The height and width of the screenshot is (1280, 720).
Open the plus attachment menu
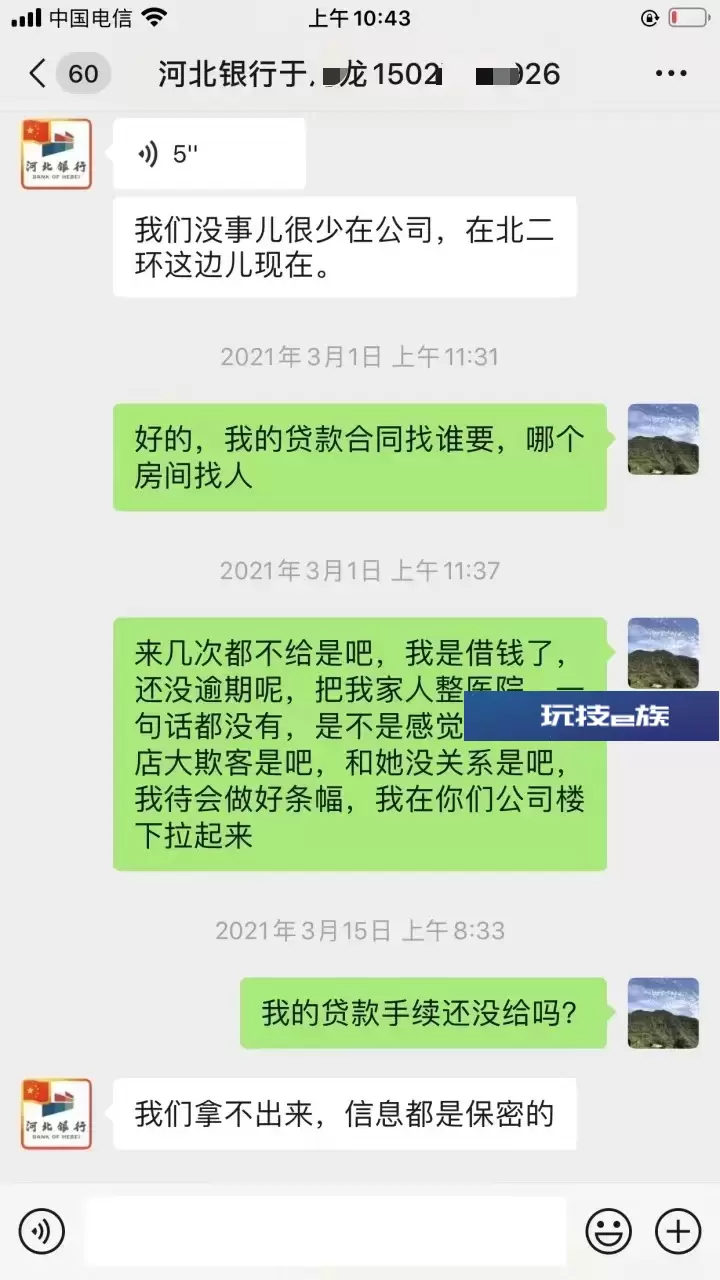tap(677, 1230)
